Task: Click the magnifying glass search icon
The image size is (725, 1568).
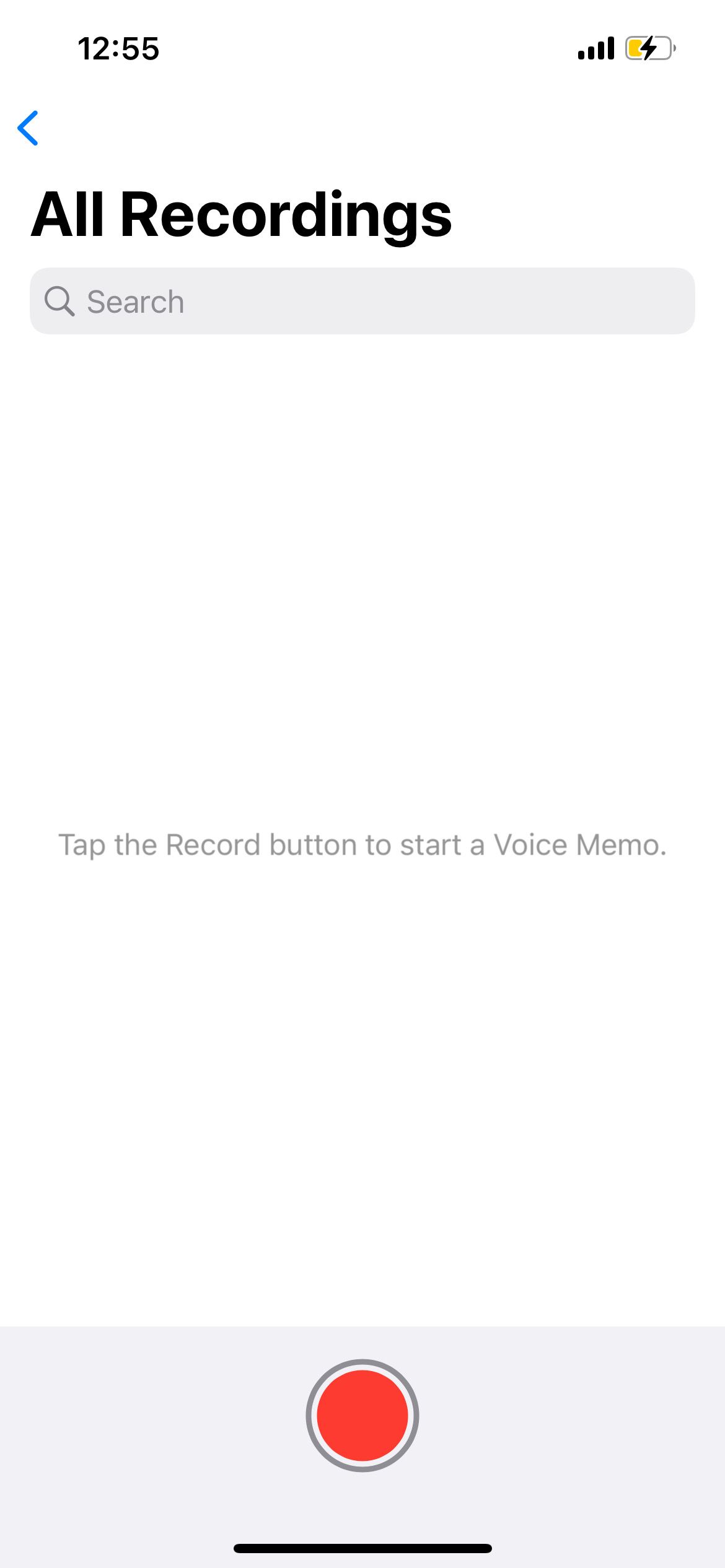Action: pyautogui.click(x=61, y=301)
